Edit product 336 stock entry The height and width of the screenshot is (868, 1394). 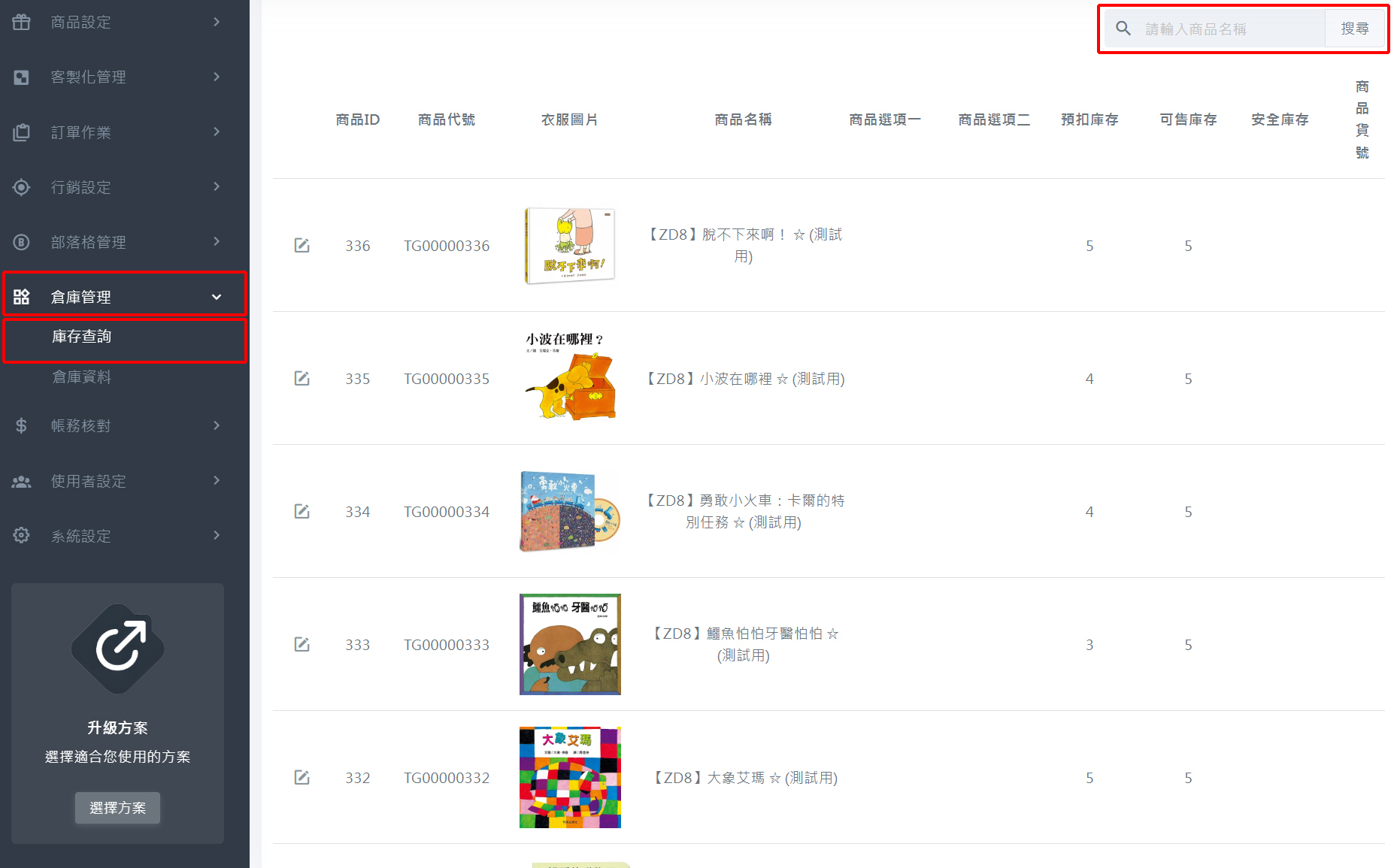(x=302, y=246)
